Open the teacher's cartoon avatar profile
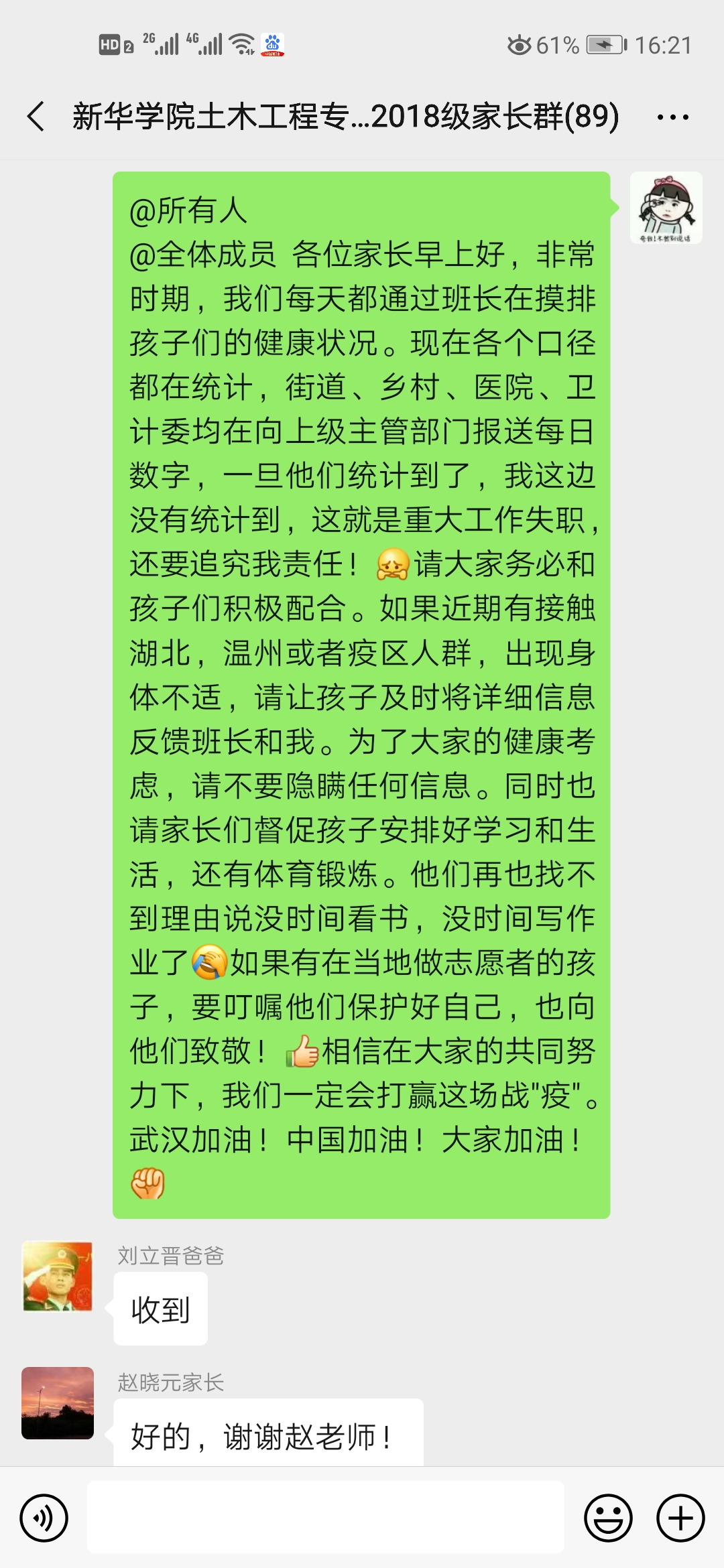Viewport: 724px width, 1568px height. click(x=666, y=208)
